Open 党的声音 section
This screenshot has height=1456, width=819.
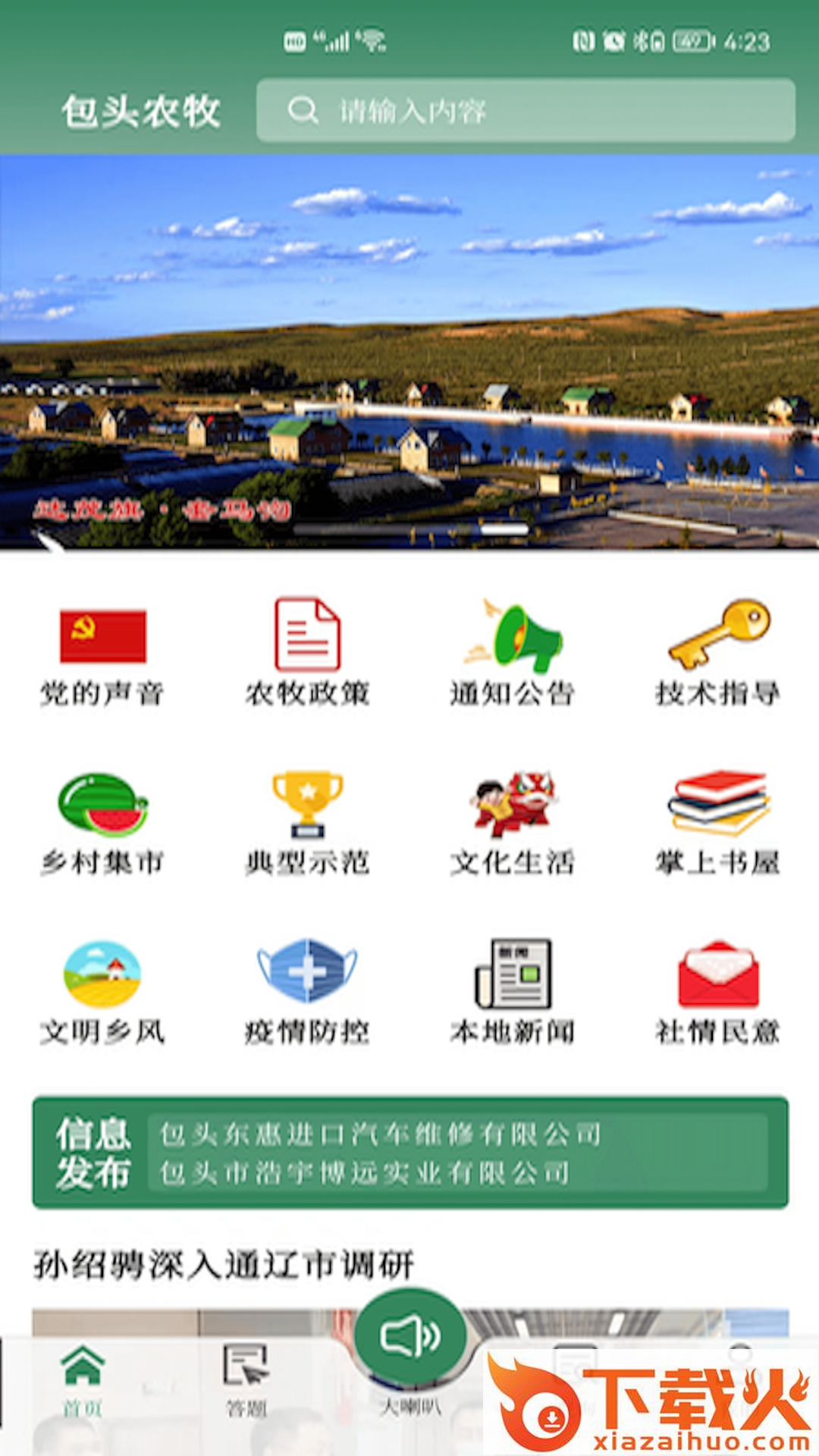click(x=102, y=652)
